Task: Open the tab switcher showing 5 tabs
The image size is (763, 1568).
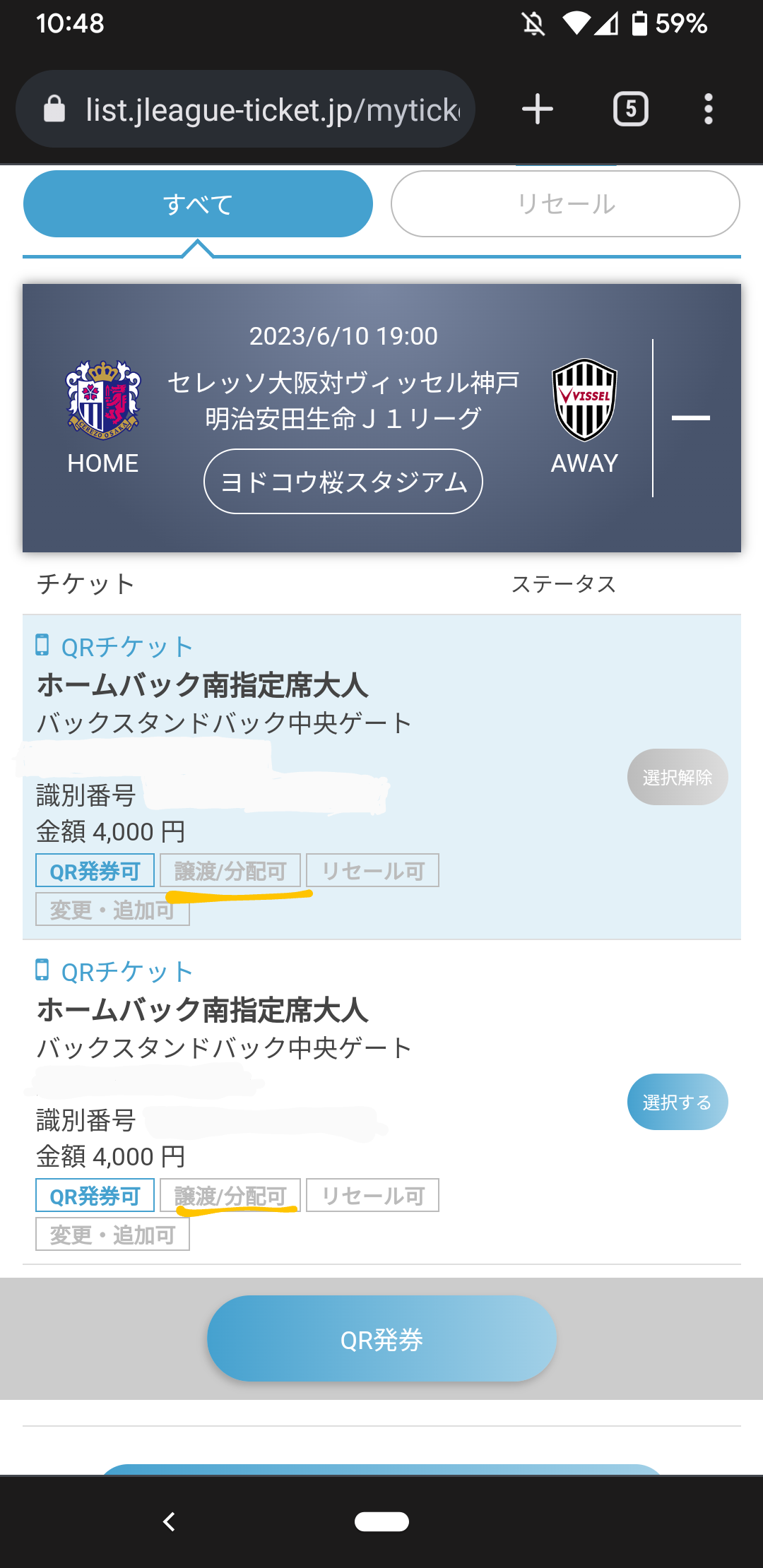Action: [630, 109]
